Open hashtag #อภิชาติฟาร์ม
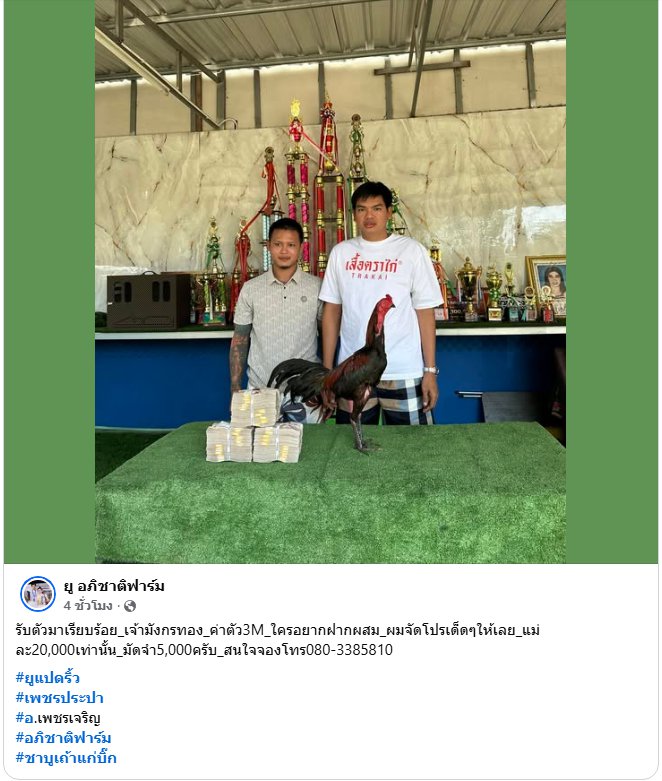The height and width of the screenshot is (781, 662). click(64, 738)
